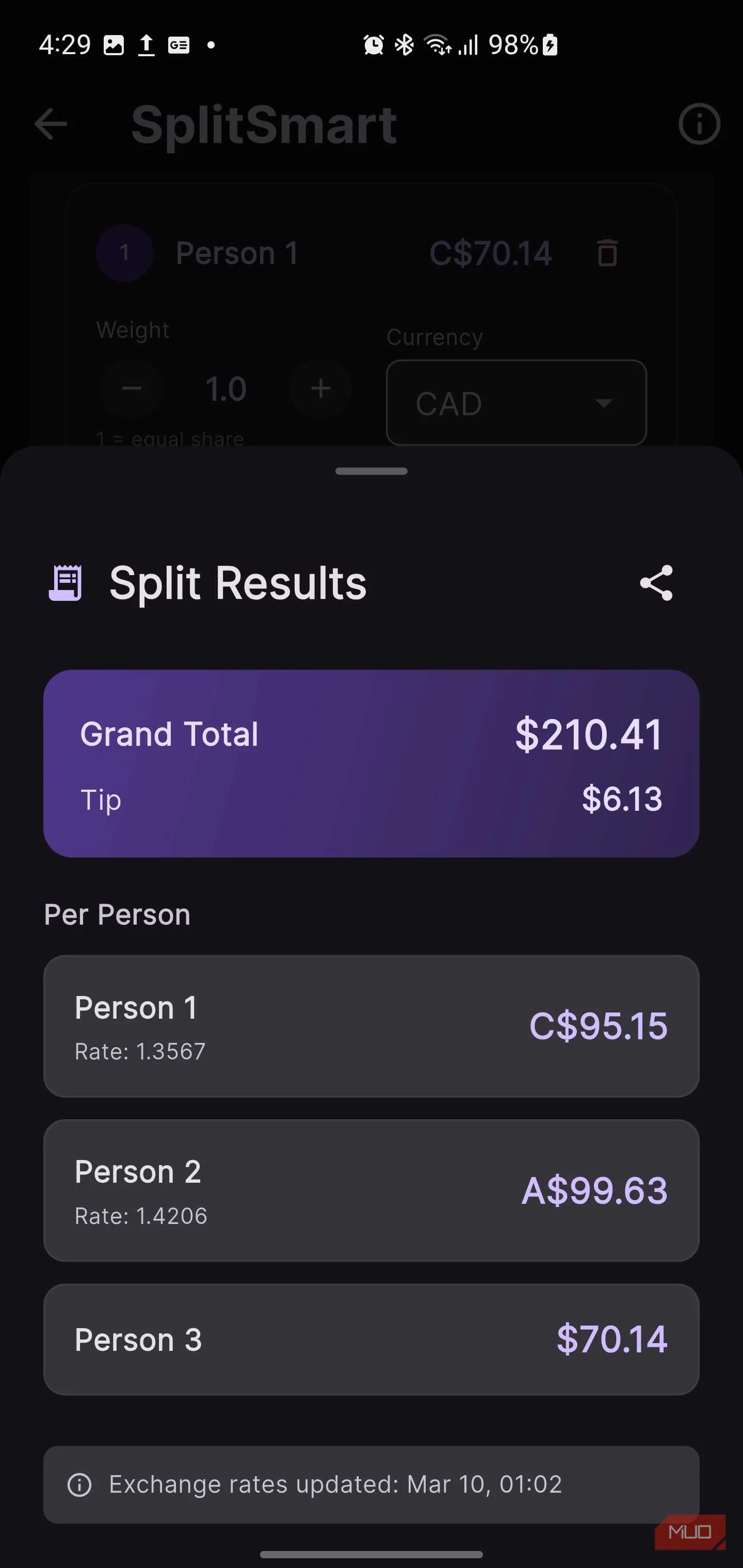743x1568 pixels.
Task: Tap the navigation handle at screen bottom
Action: click(372, 1555)
